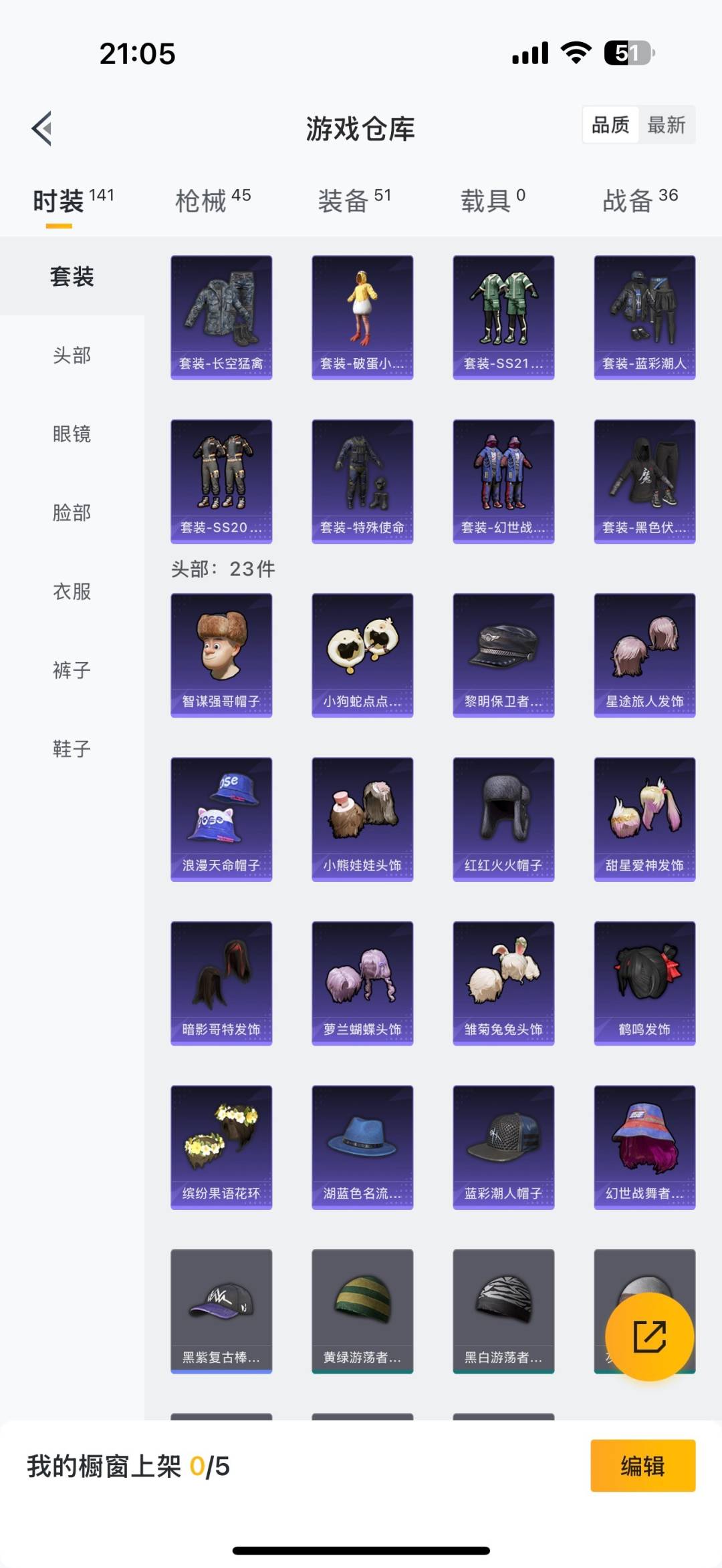Select the 眼镜 category in sidebar
Viewport: 722px width, 1568px height.
(72, 434)
